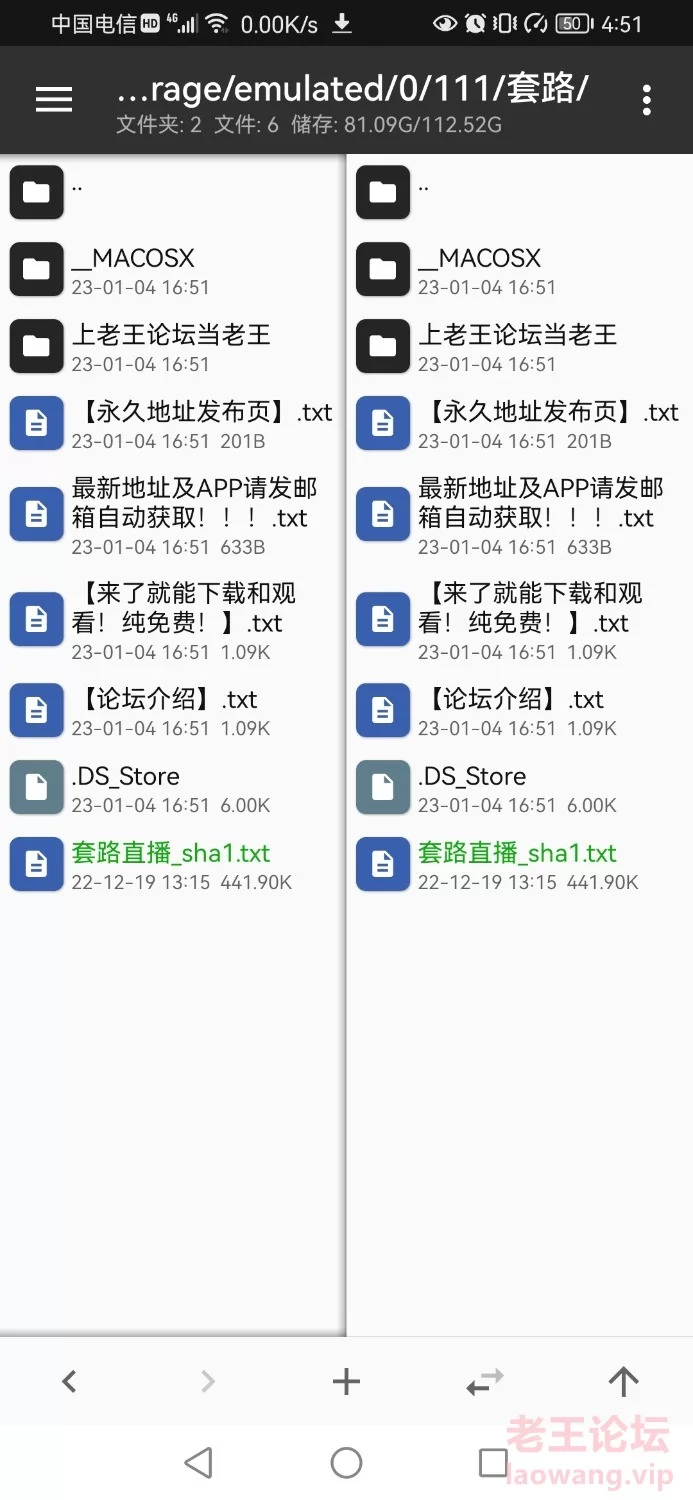
Task: Tap the plus icon to create new item
Action: coord(346,1382)
